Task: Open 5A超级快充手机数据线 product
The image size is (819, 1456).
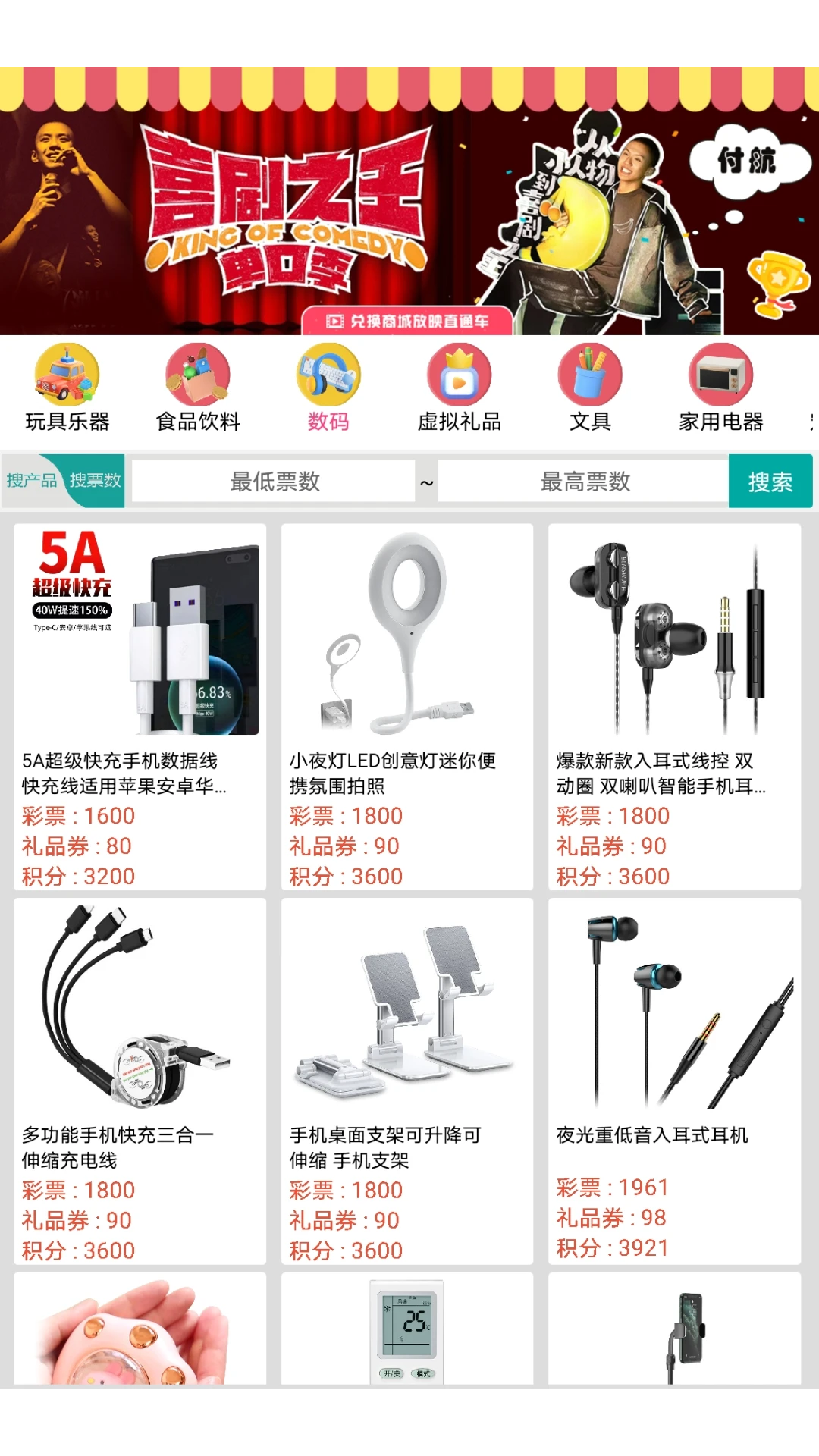Action: [140, 707]
